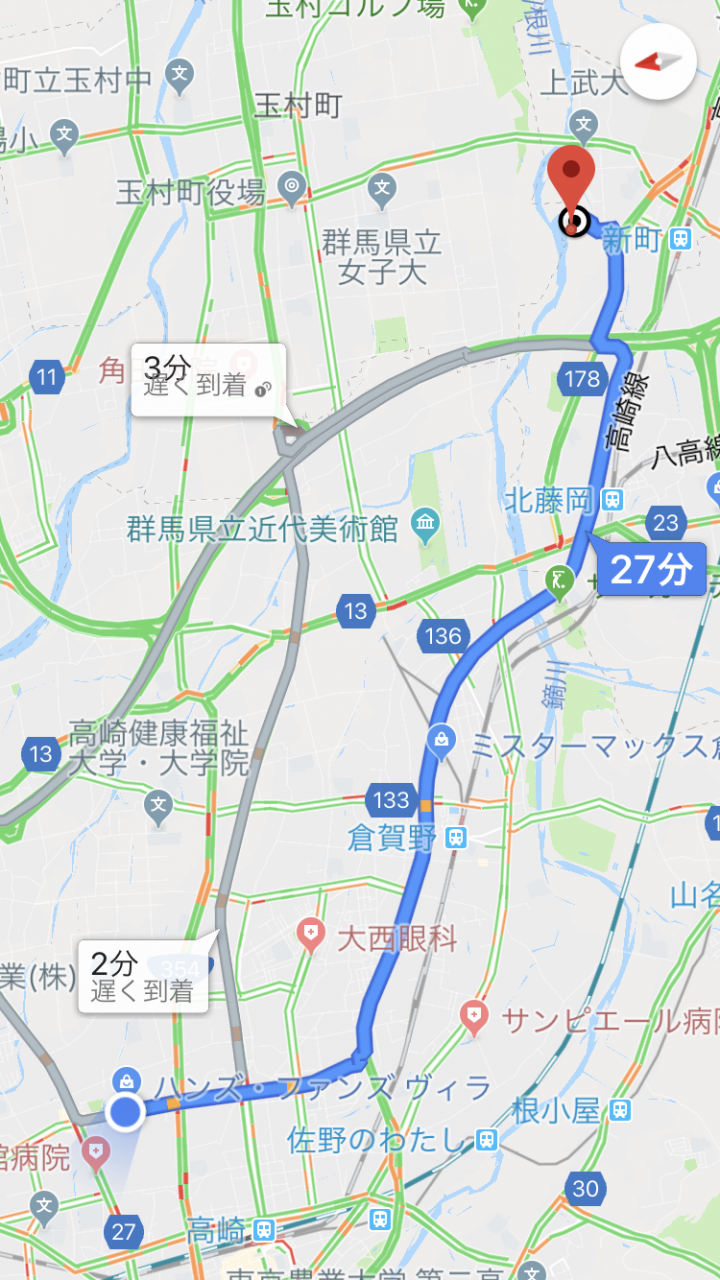
Task: Open 群馬県立近代美術館 place marker
Action: click(x=426, y=522)
